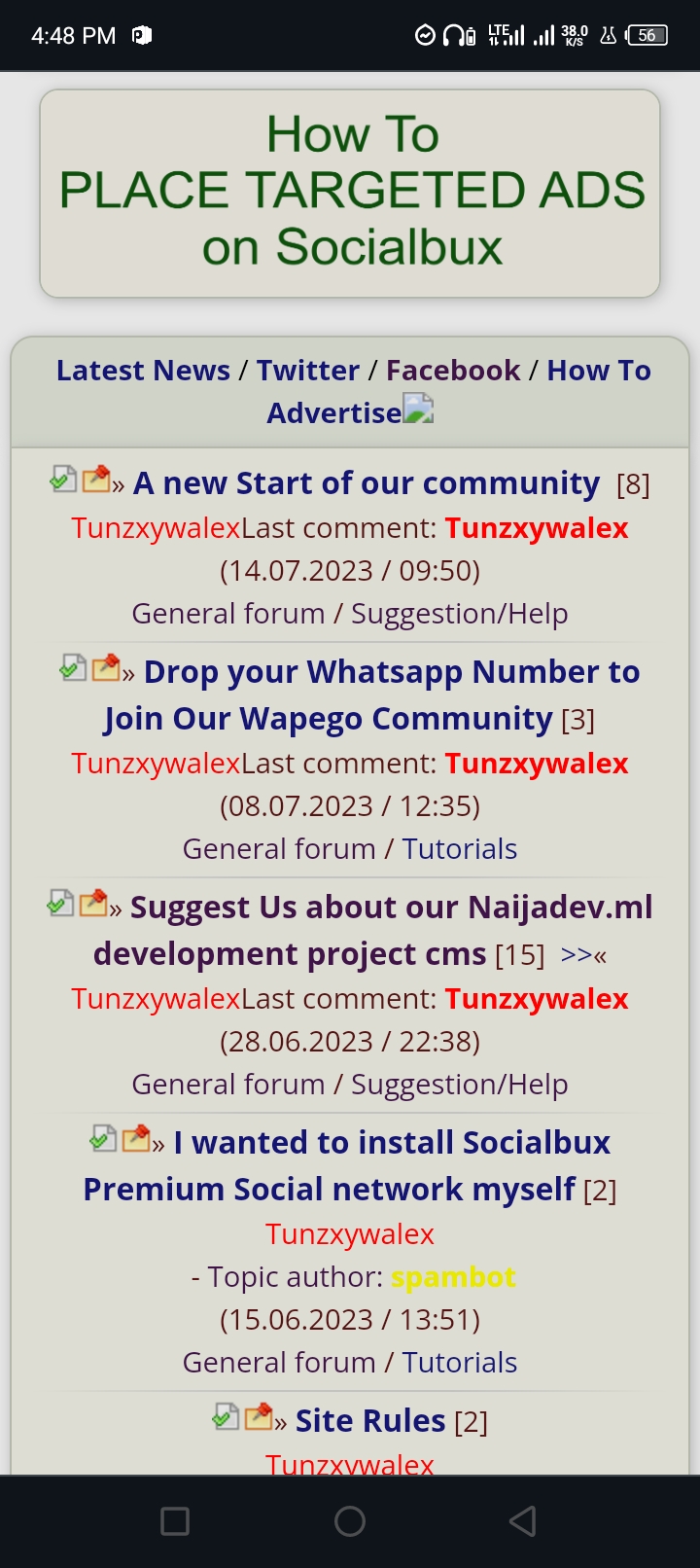Open the Twitter link
Screen dimensions: 700x1568
[308, 371]
